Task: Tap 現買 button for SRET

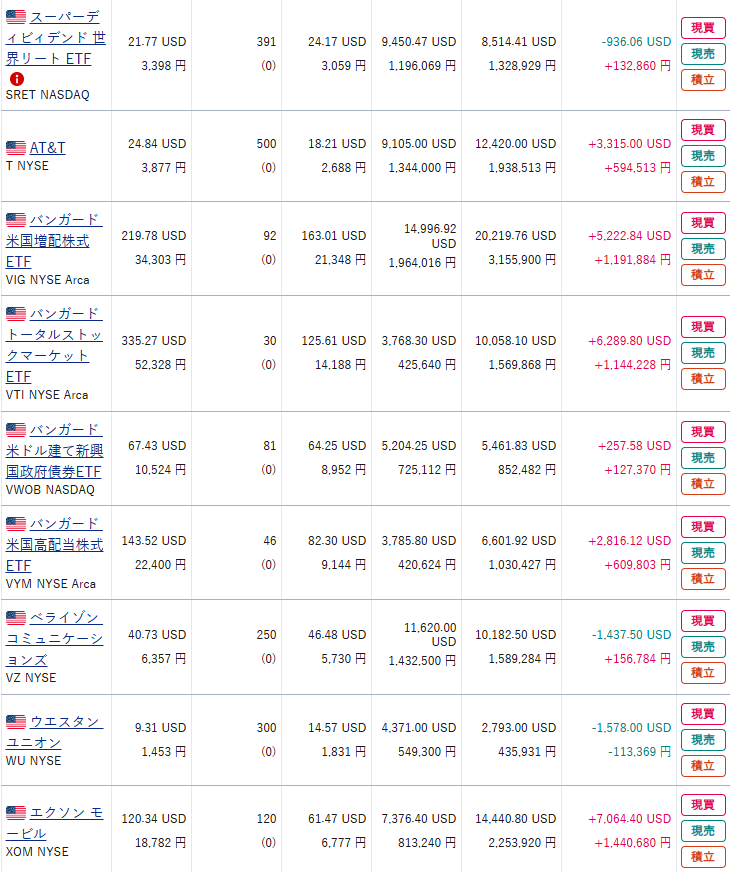Action: tap(703, 28)
